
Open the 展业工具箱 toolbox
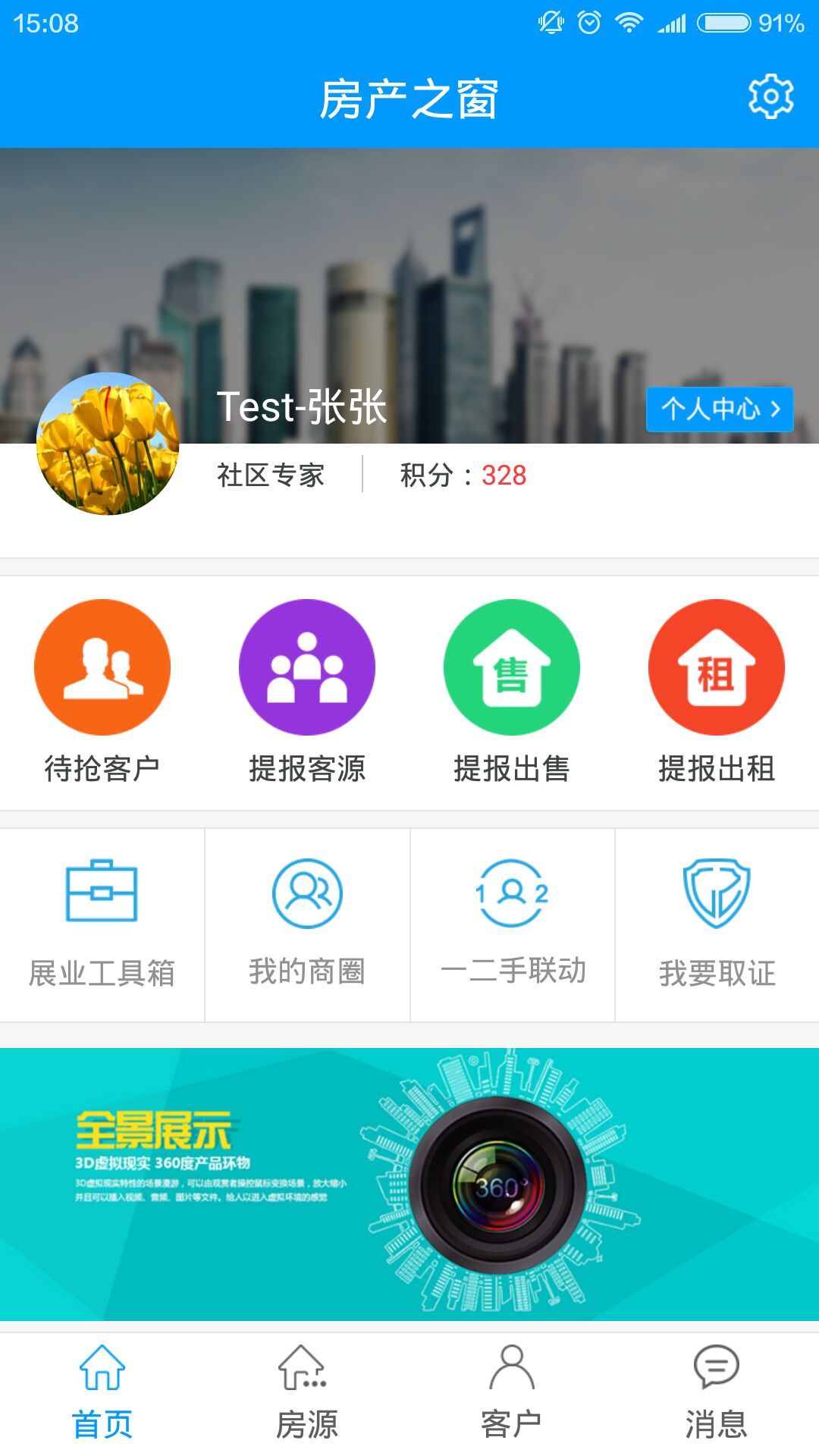coord(102,924)
